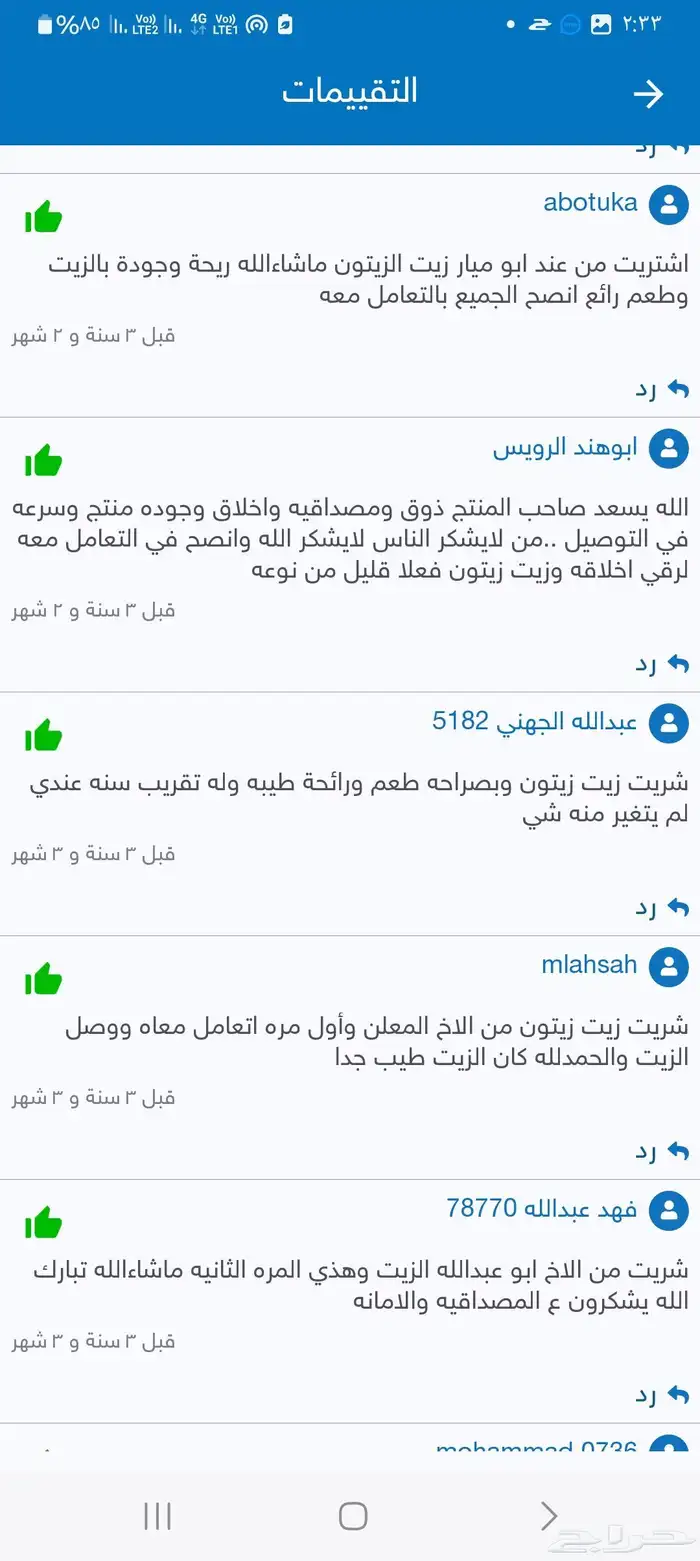
Task: Open ابوهند الرويس profile
Action: click(x=565, y=447)
